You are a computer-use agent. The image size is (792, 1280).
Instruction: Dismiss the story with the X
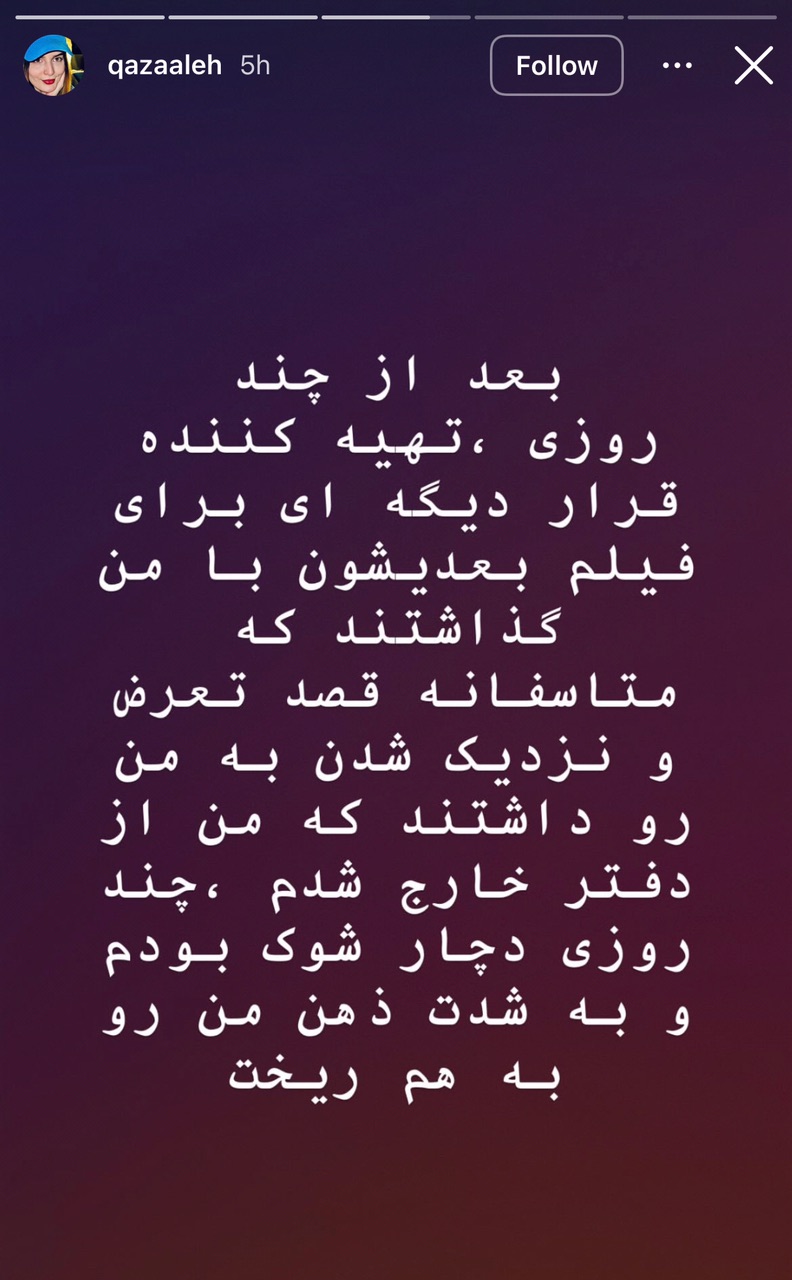[753, 65]
